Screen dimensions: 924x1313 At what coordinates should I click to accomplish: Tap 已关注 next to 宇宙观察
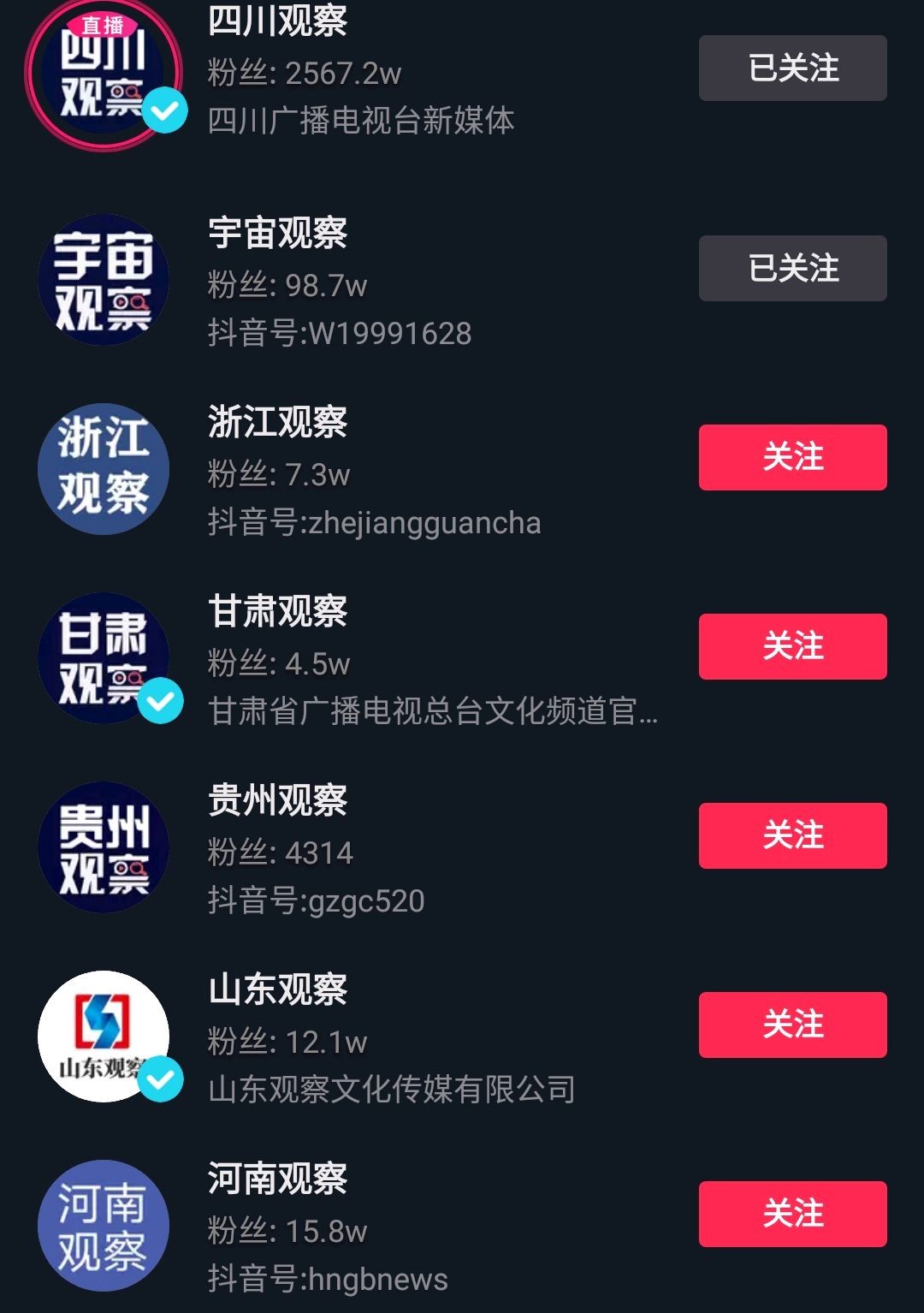(x=792, y=268)
